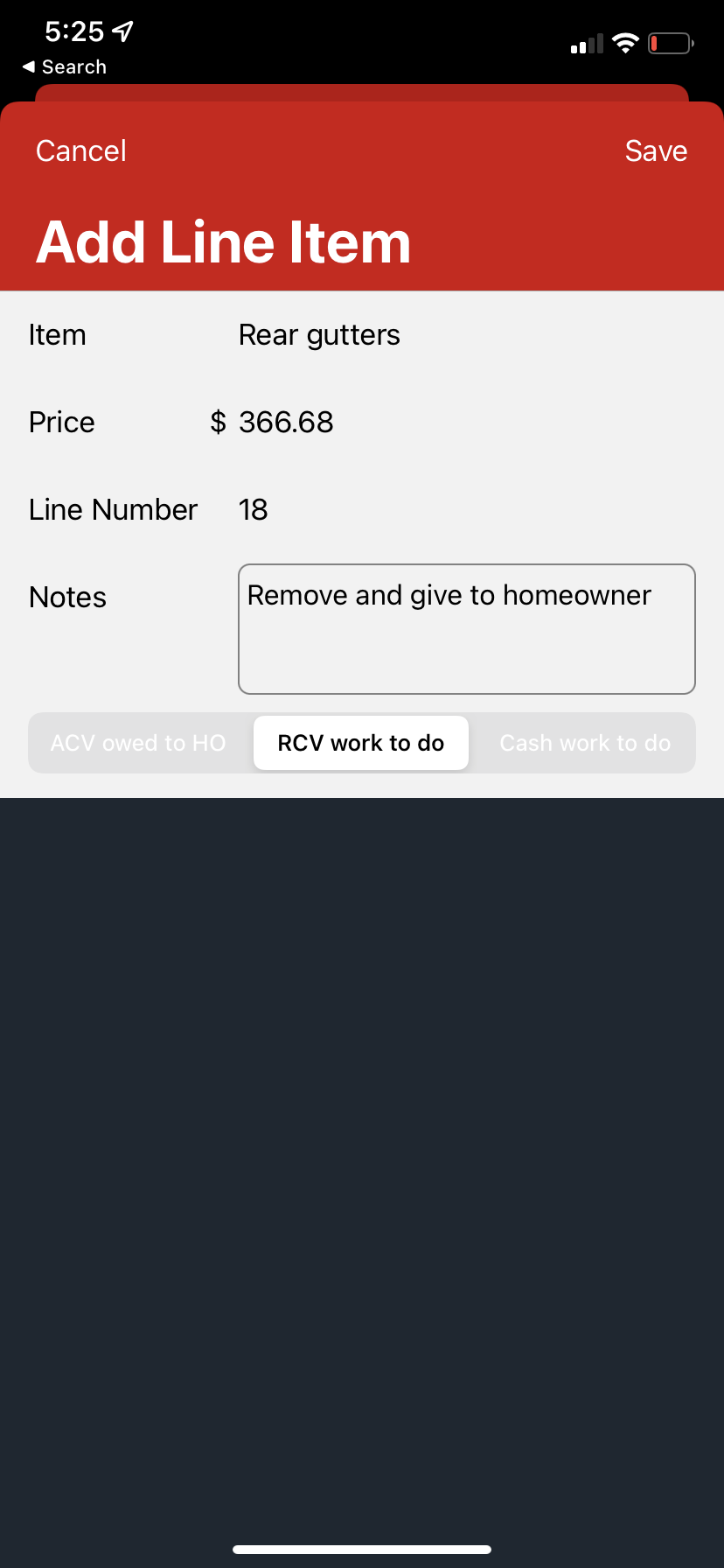Select the ACV owed to HO segment
Screen dimensions: 724x1568
138,743
